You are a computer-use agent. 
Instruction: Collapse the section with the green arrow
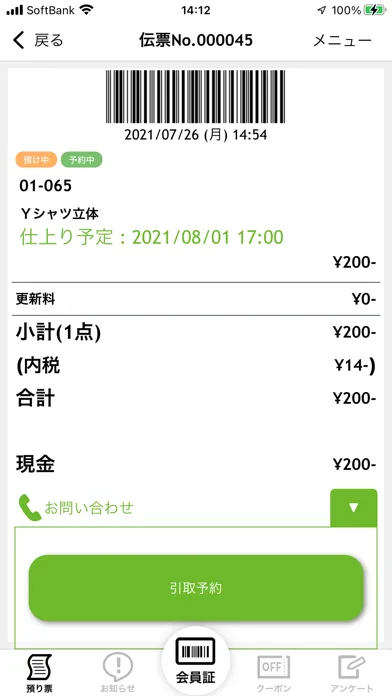coord(353,508)
